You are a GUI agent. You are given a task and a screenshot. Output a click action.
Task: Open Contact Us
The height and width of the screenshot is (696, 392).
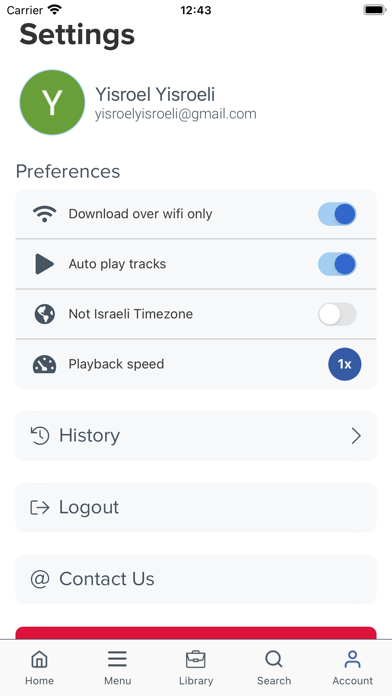tap(196, 579)
